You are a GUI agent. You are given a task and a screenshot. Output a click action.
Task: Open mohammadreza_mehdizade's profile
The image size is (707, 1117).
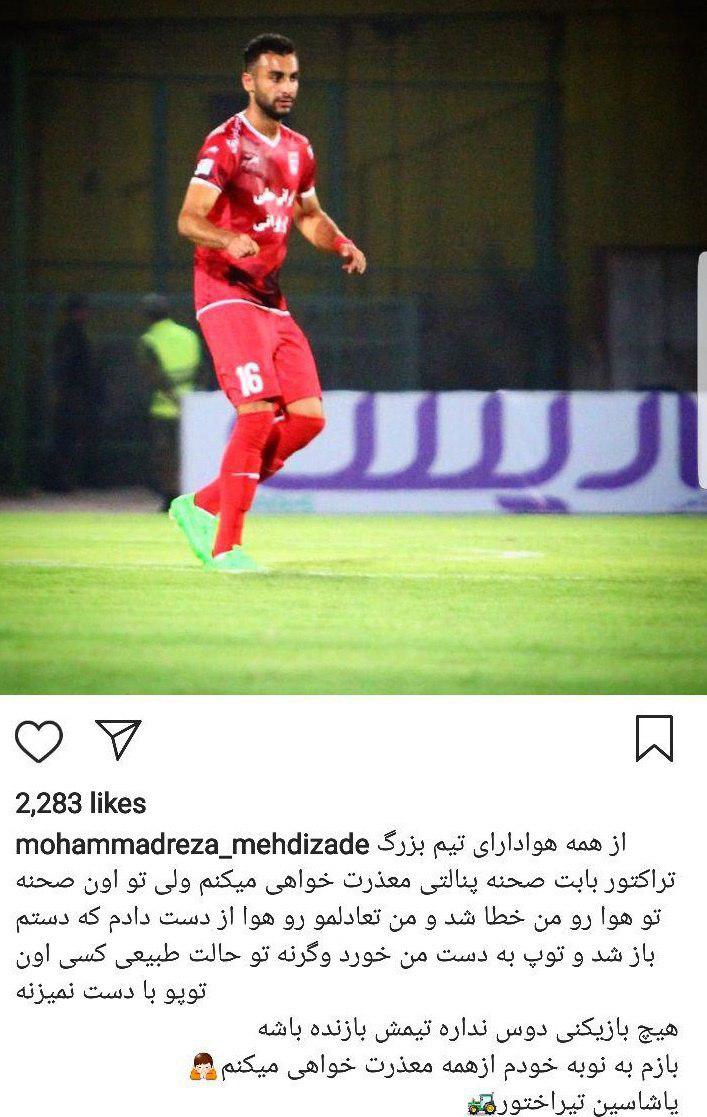pos(192,845)
